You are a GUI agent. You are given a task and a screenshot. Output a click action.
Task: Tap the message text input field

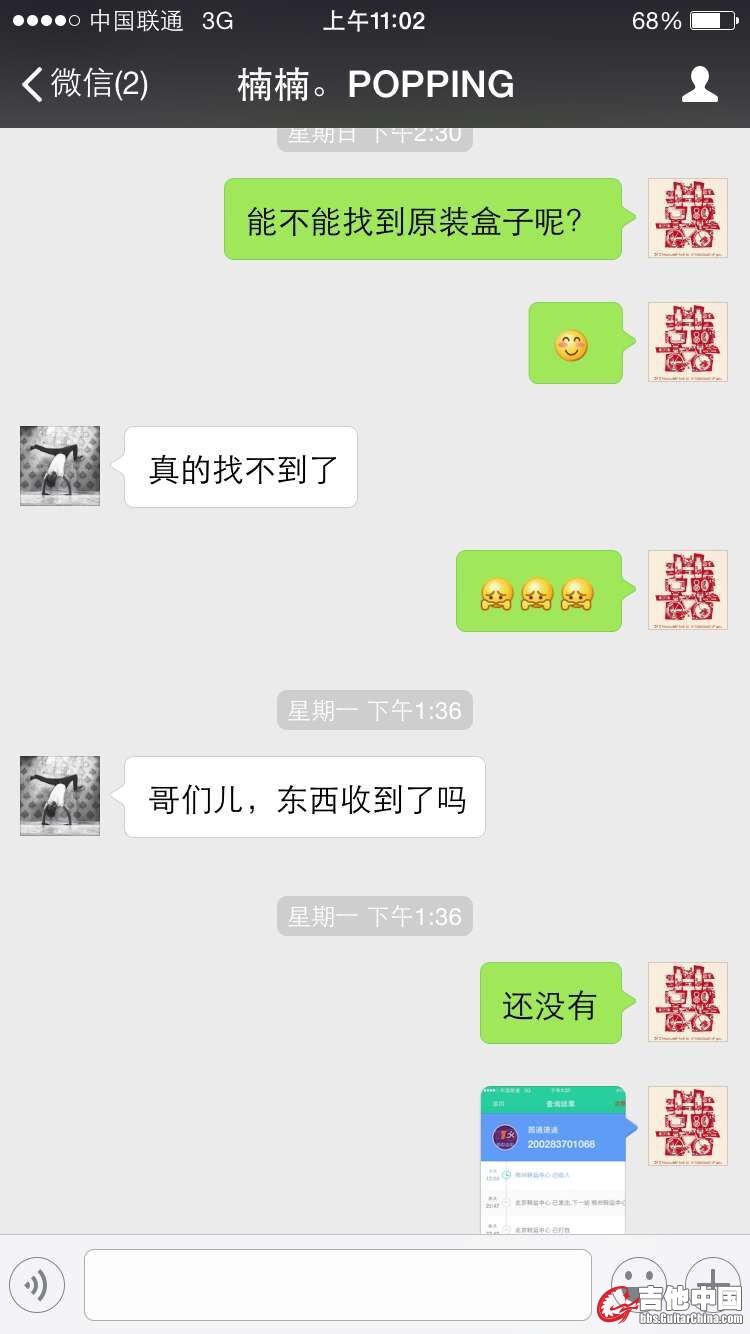[x=338, y=1284]
